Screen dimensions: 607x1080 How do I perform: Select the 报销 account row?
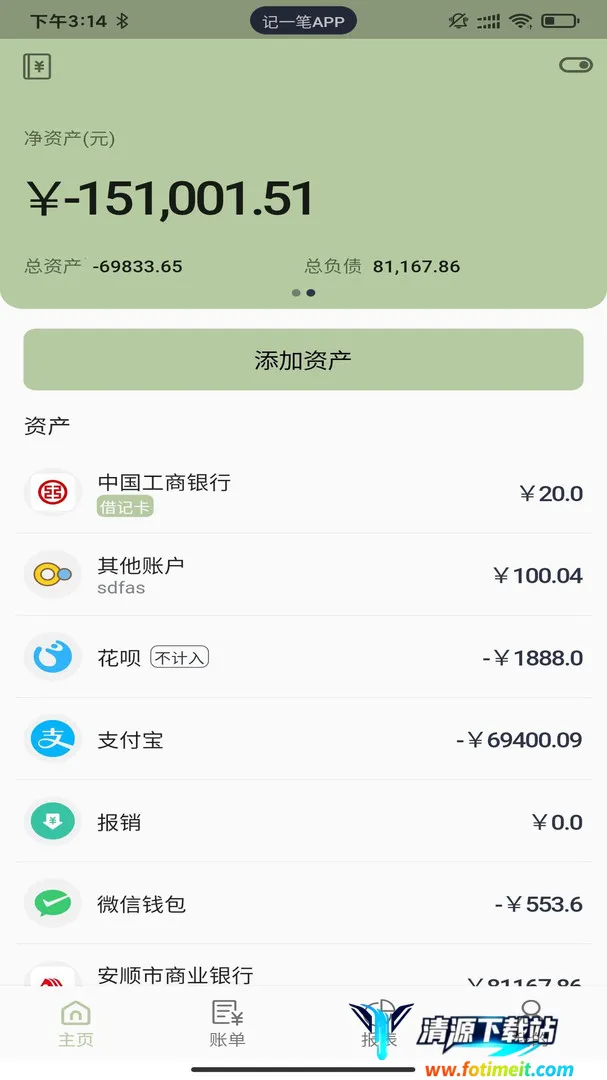coord(303,822)
